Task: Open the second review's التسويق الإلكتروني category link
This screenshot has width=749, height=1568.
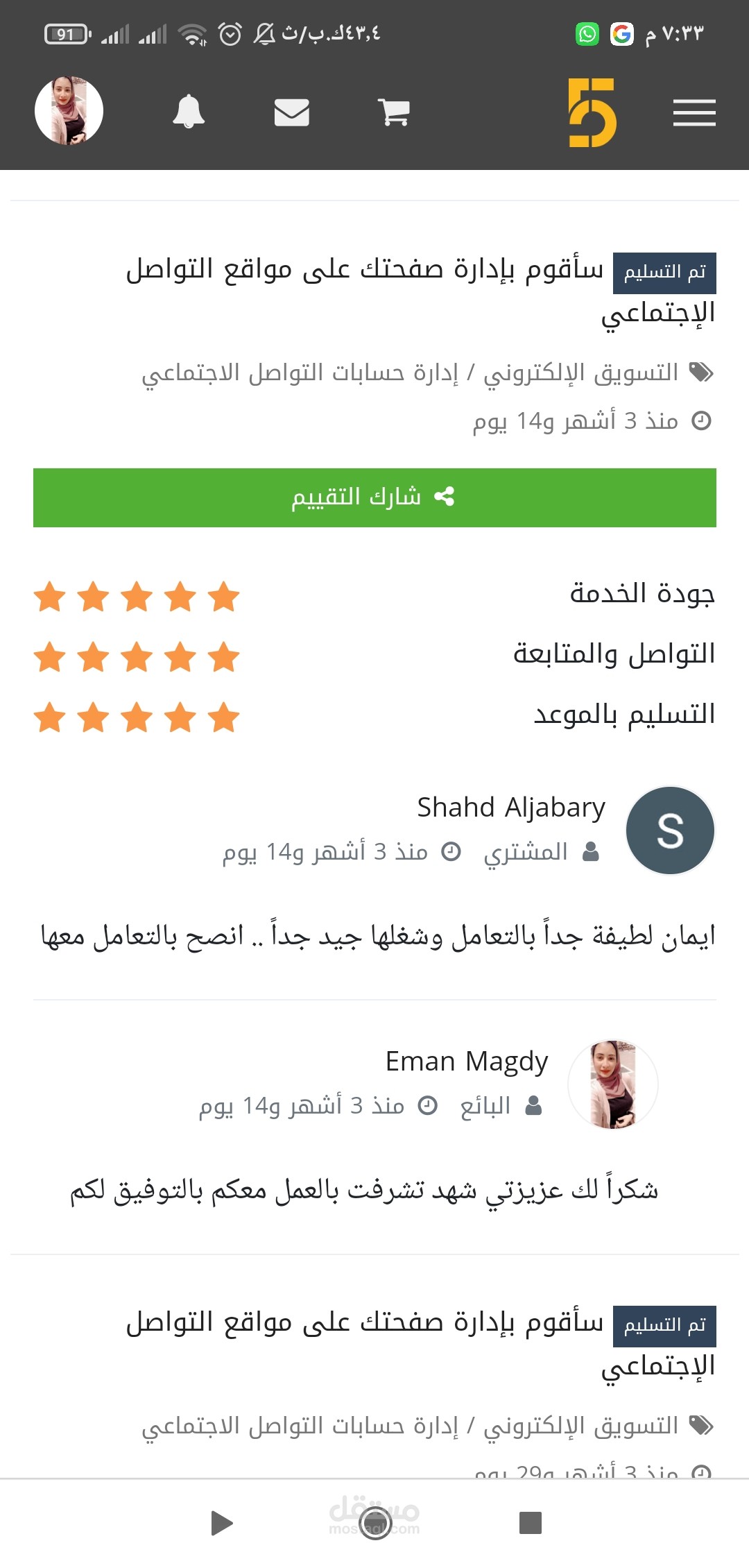Action: (581, 1426)
